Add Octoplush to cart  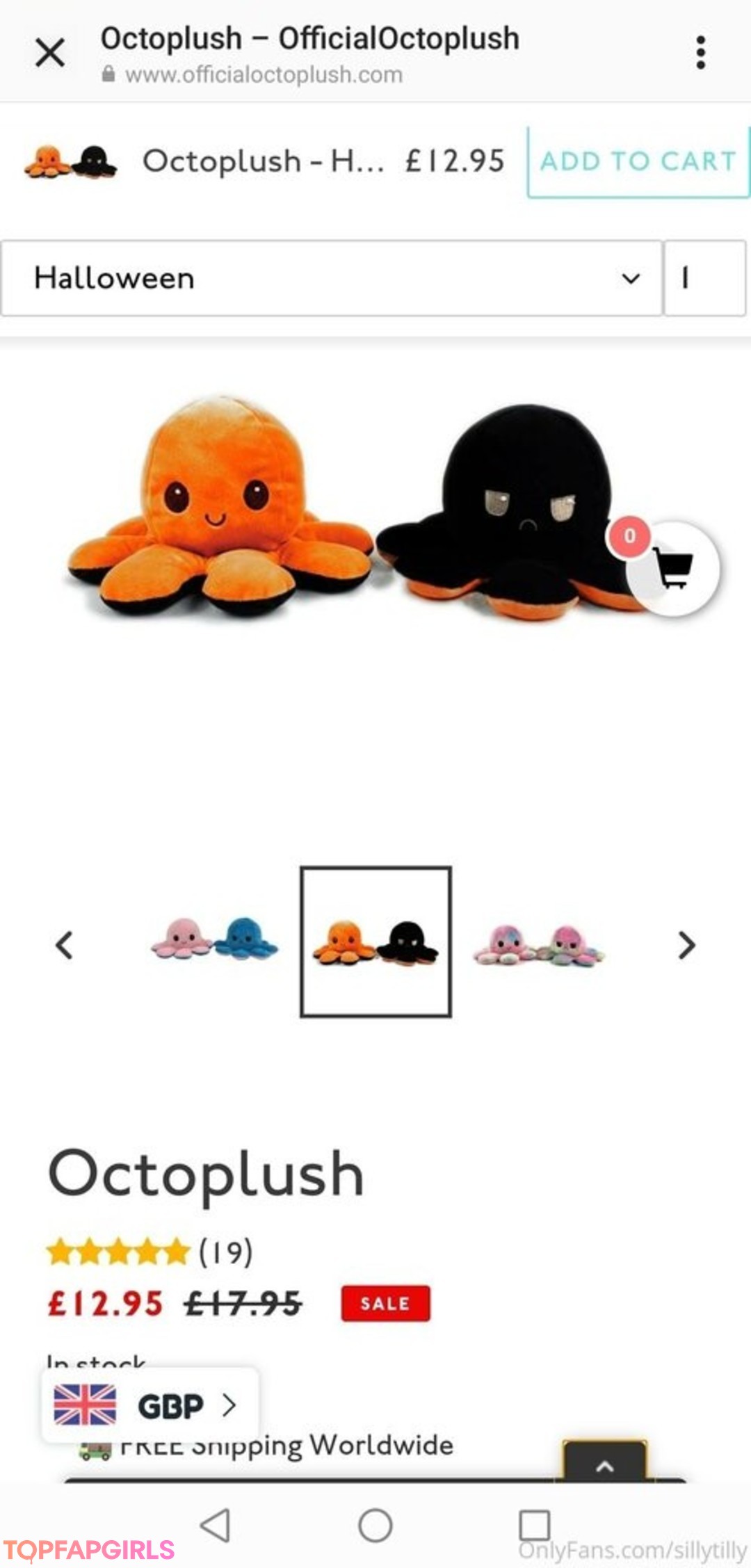coord(638,161)
